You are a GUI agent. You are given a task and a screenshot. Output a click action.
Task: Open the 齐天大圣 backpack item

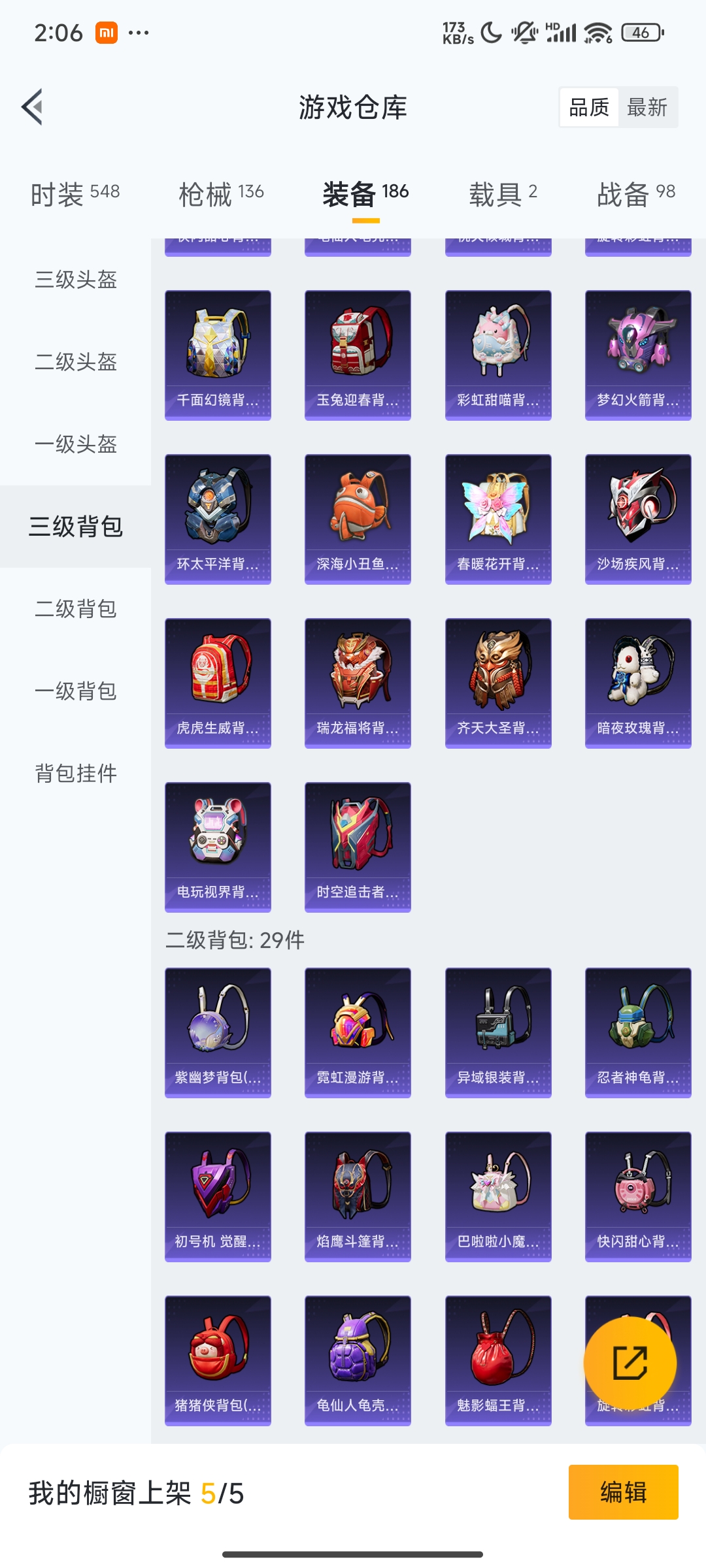(x=498, y=683)
